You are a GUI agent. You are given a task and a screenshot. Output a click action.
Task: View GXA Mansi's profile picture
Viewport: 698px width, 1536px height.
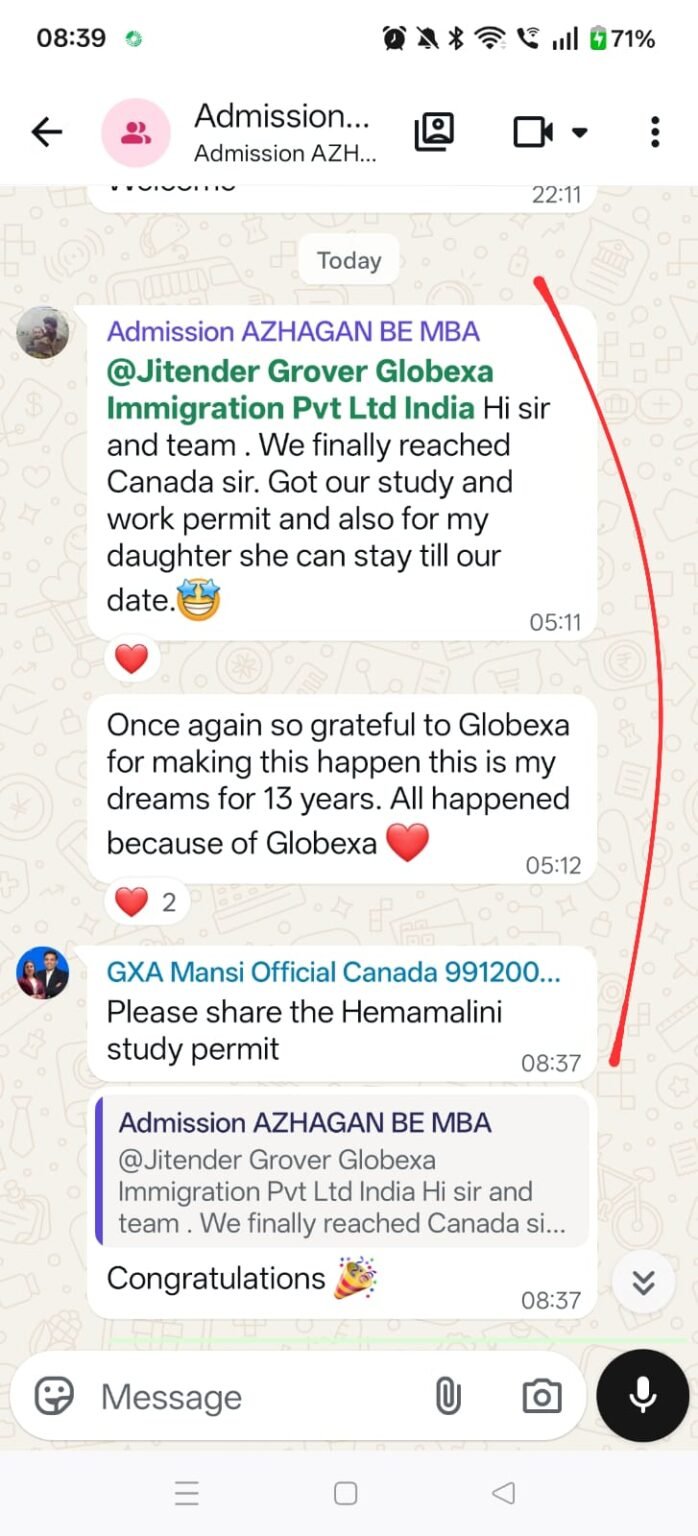pos(43,973)
